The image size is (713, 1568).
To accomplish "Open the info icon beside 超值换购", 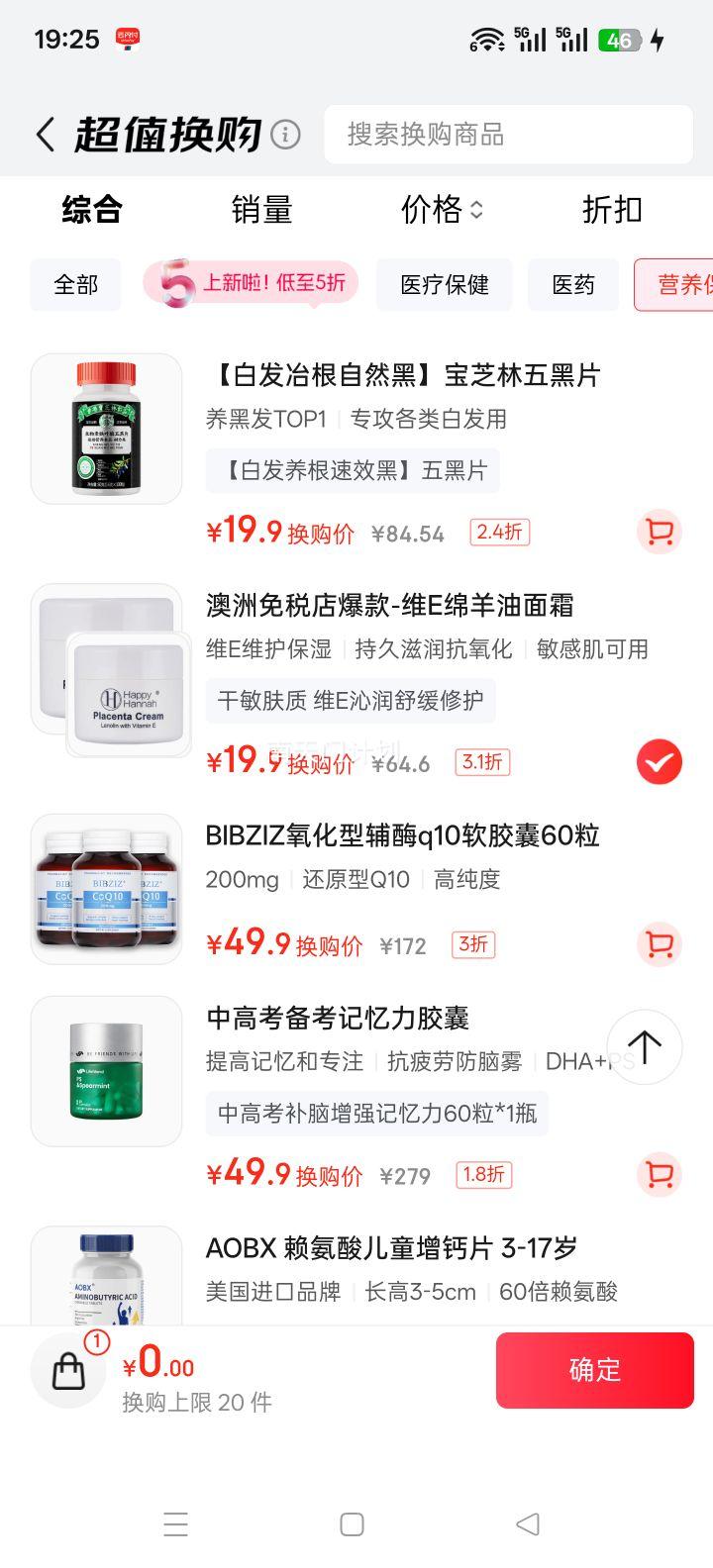I will pyautogui.click(x=285, y=135).
